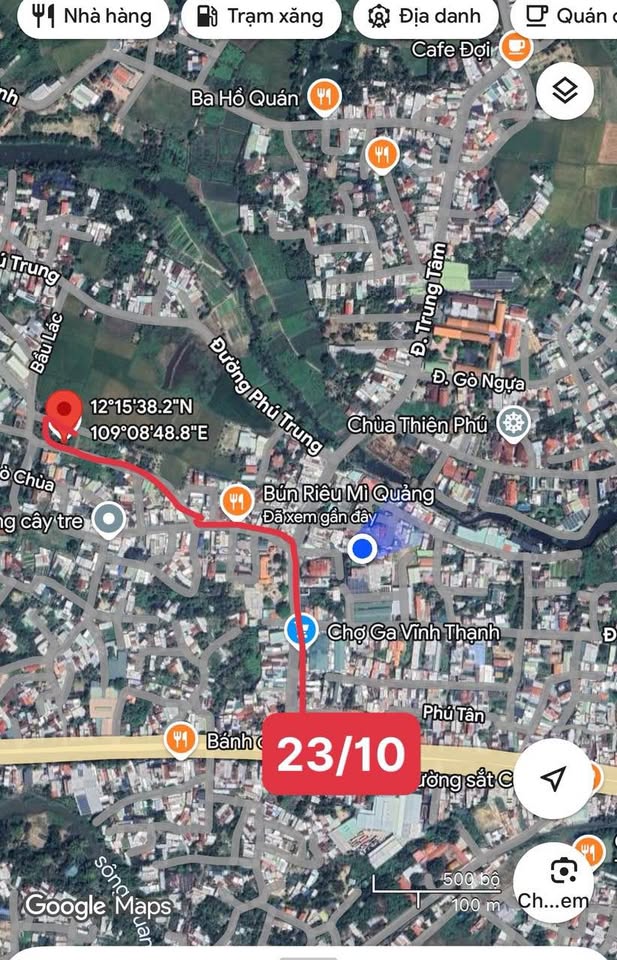Open the map layers button
The height and width of the screenshot is (960, 617).
[x=565, y=91]
